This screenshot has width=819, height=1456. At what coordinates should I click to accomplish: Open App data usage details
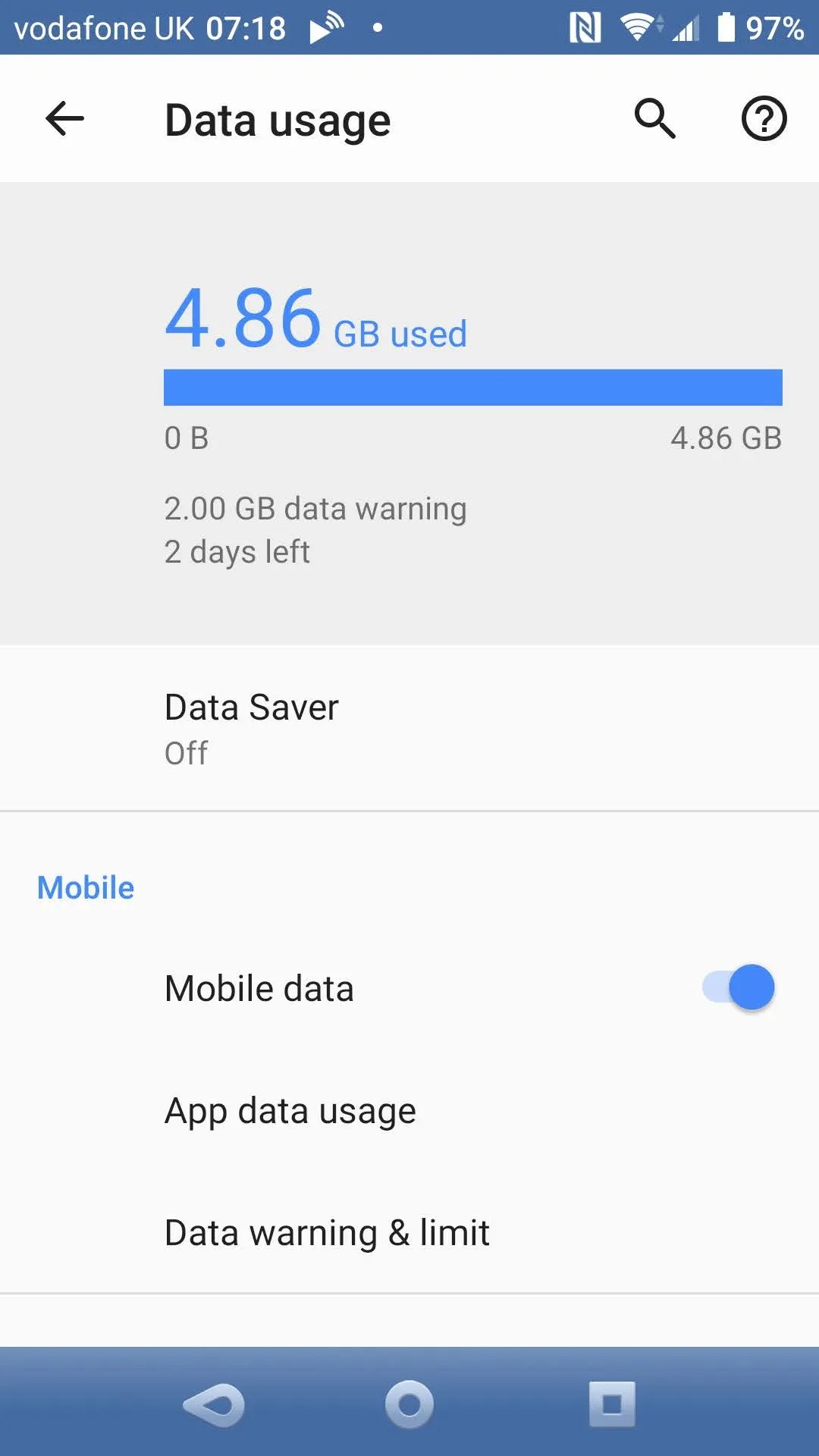[290, 1109]
